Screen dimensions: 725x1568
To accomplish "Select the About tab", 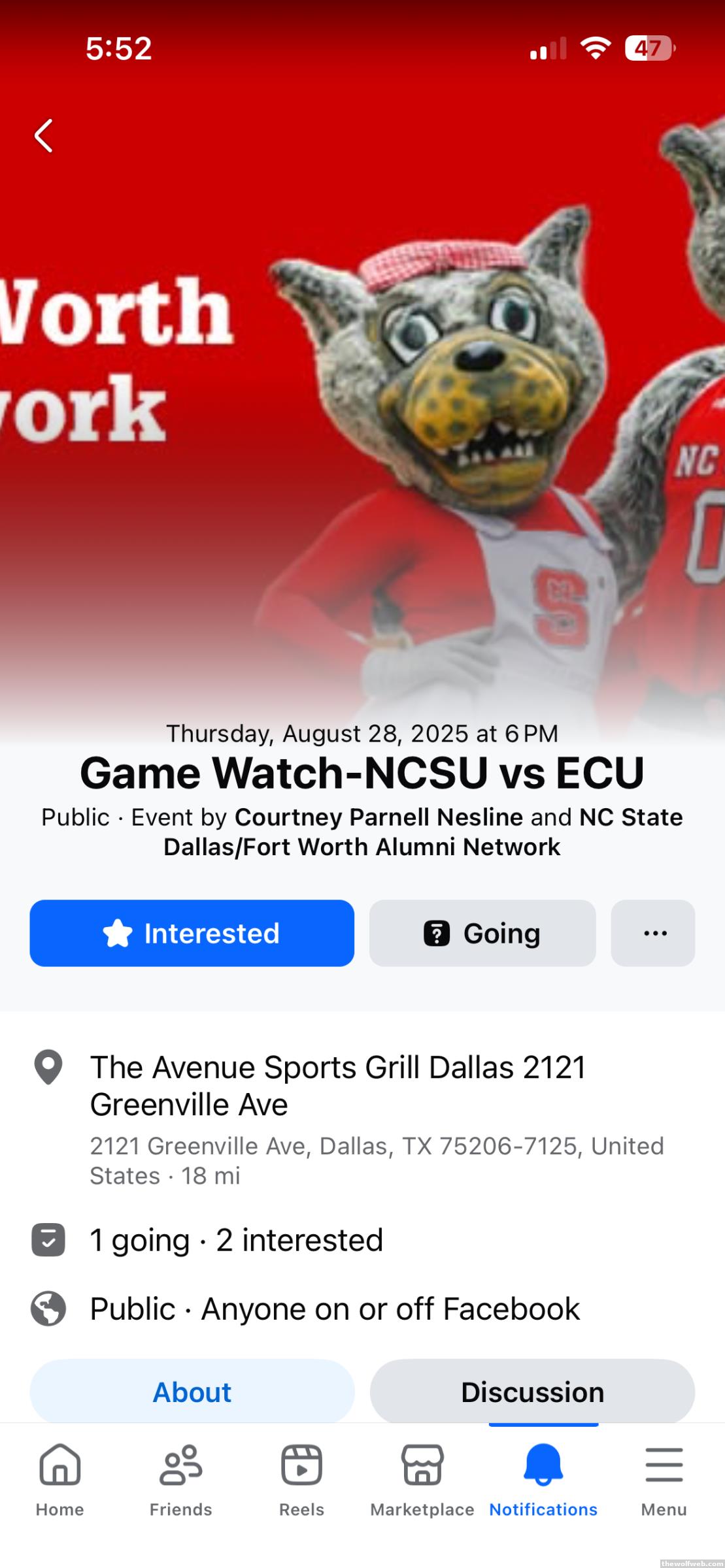I will coord(192,1392).
